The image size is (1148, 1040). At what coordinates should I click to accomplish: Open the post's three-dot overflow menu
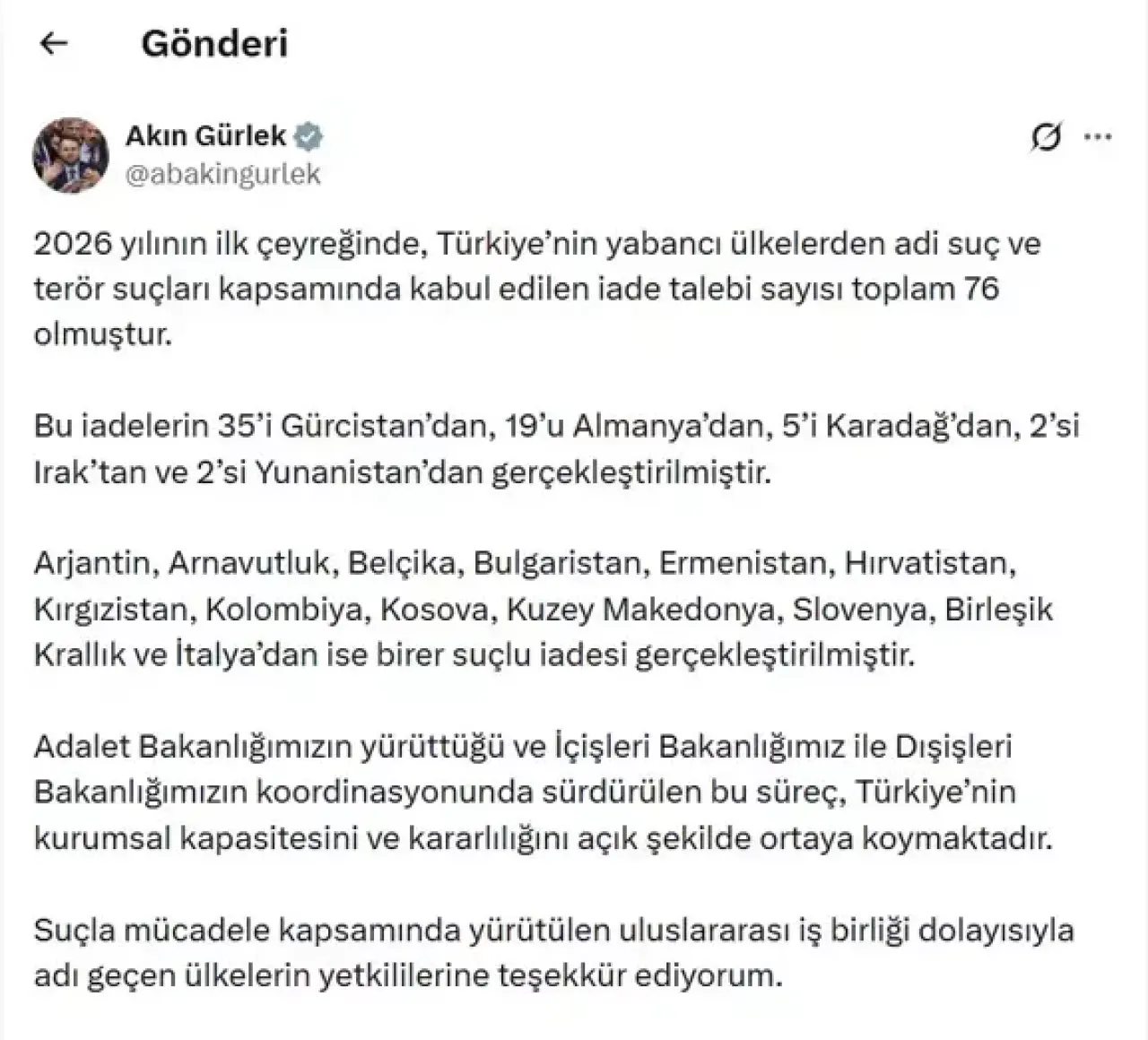click(1098, 138)
